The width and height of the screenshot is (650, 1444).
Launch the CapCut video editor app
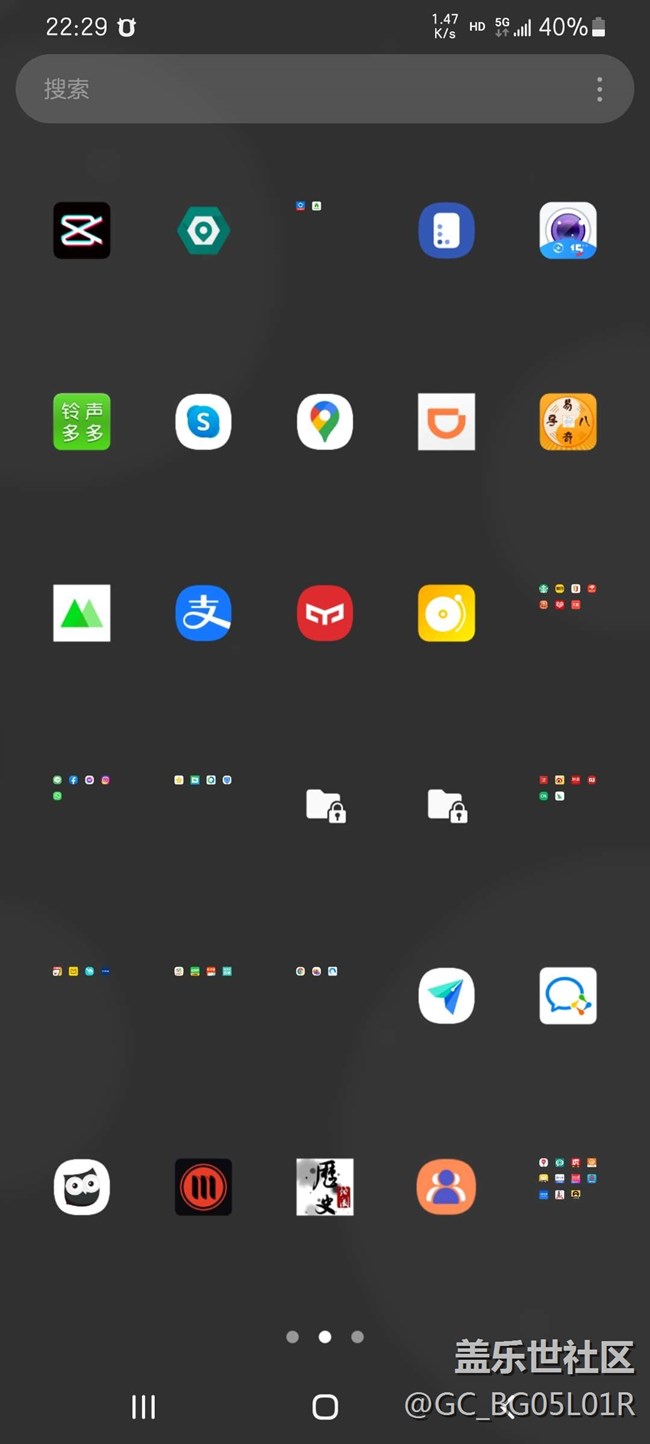[x=82, y=230]
